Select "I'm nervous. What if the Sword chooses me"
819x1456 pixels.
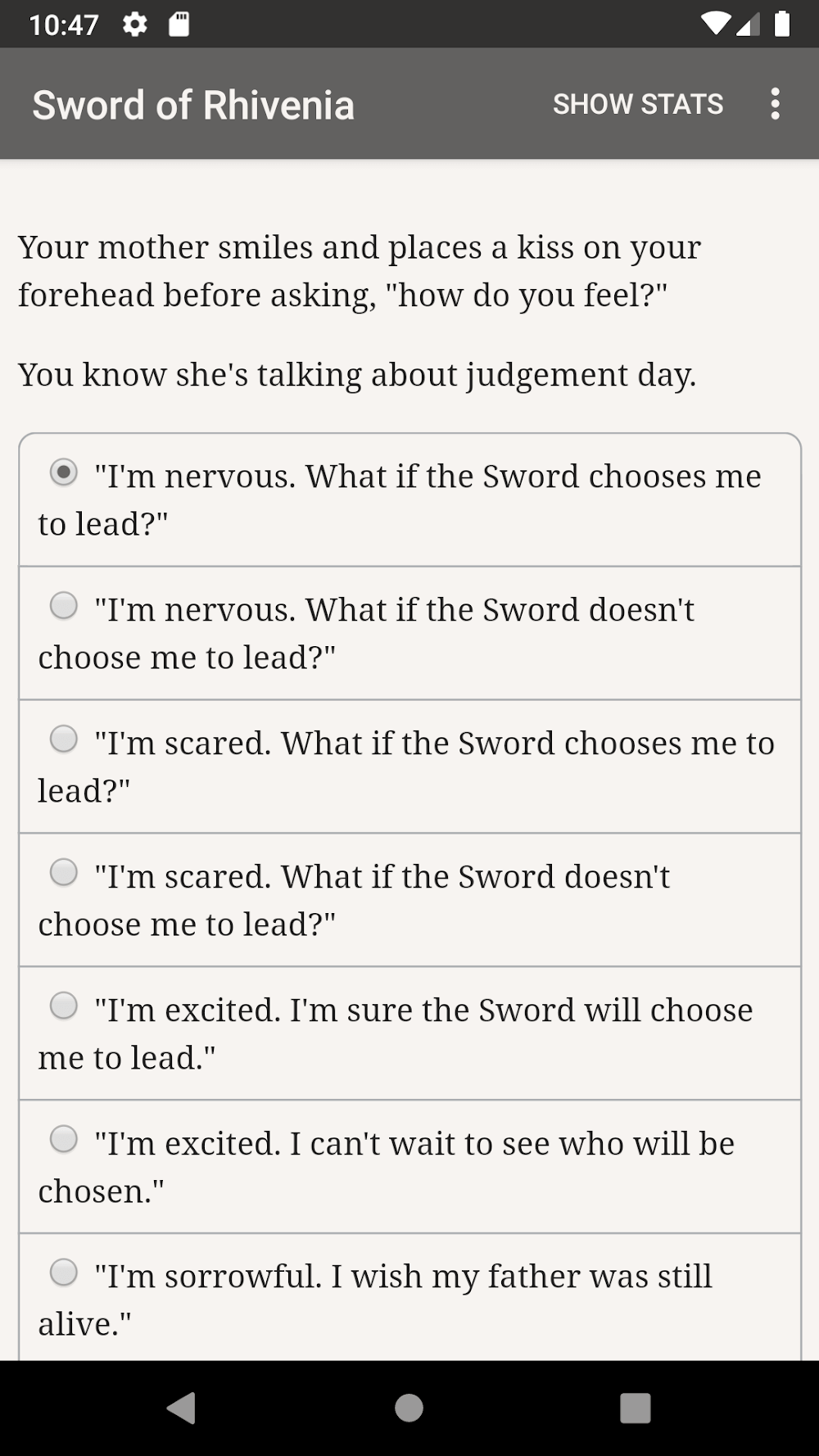(64, 473)
